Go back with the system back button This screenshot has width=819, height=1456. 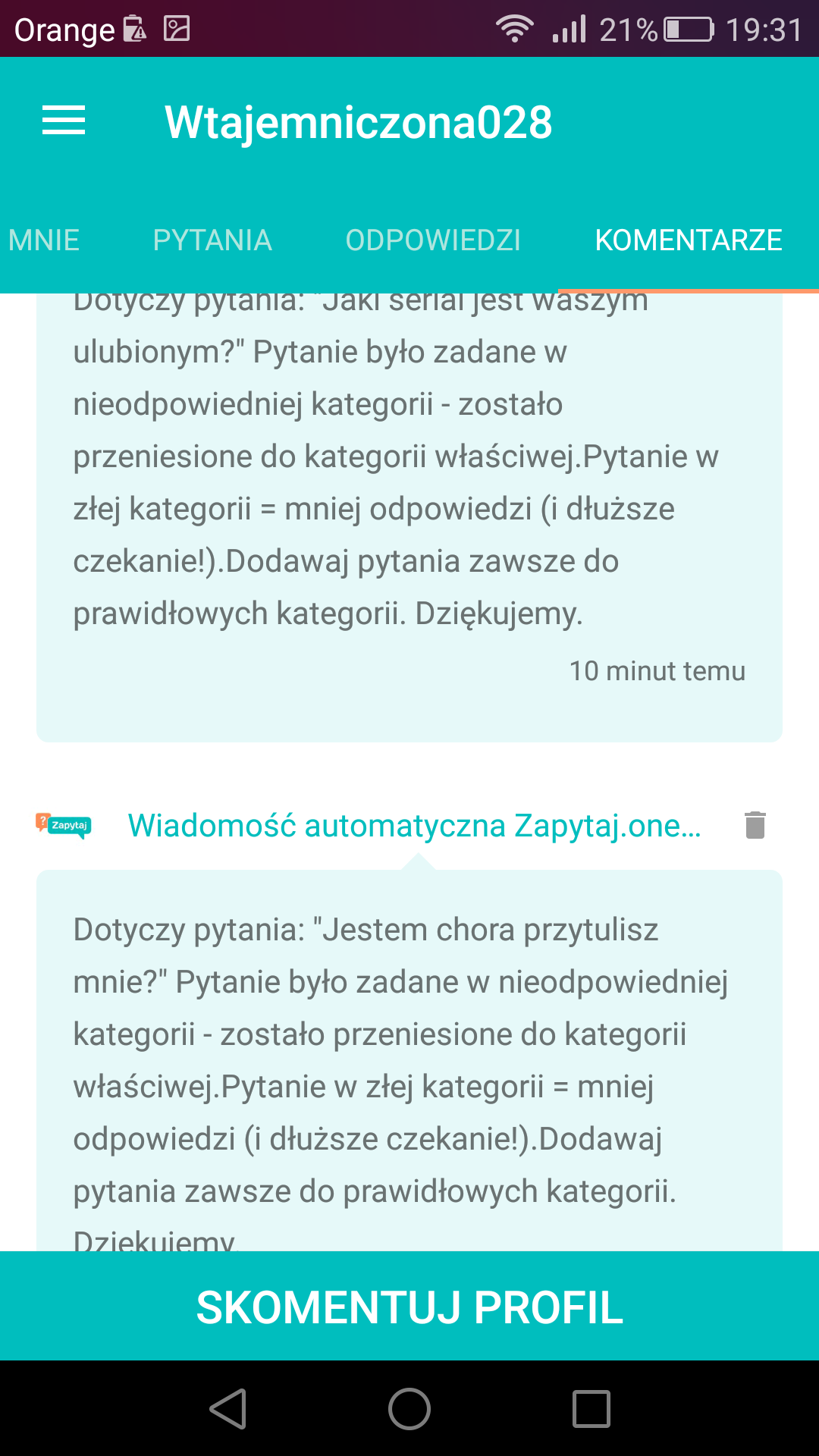(228, 1409)
